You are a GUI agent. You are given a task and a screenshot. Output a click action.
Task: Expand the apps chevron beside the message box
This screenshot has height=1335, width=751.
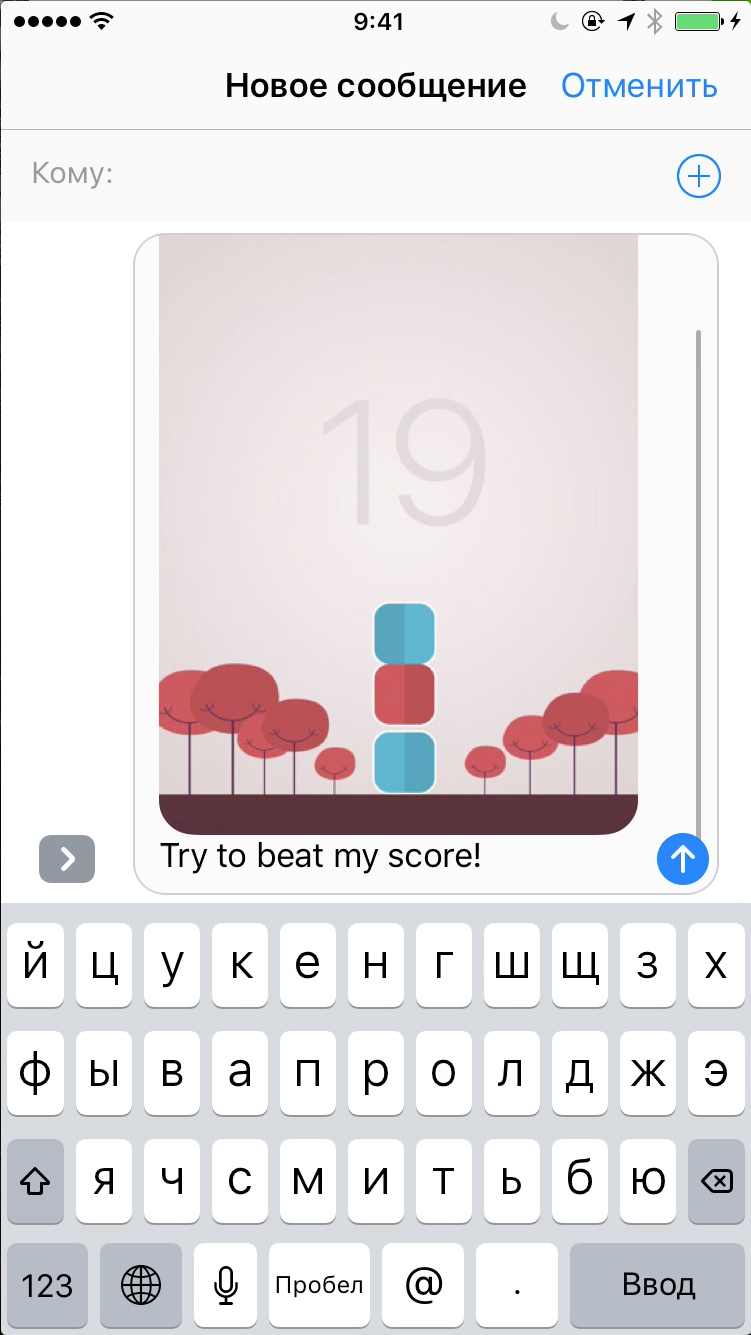point(67,859)
